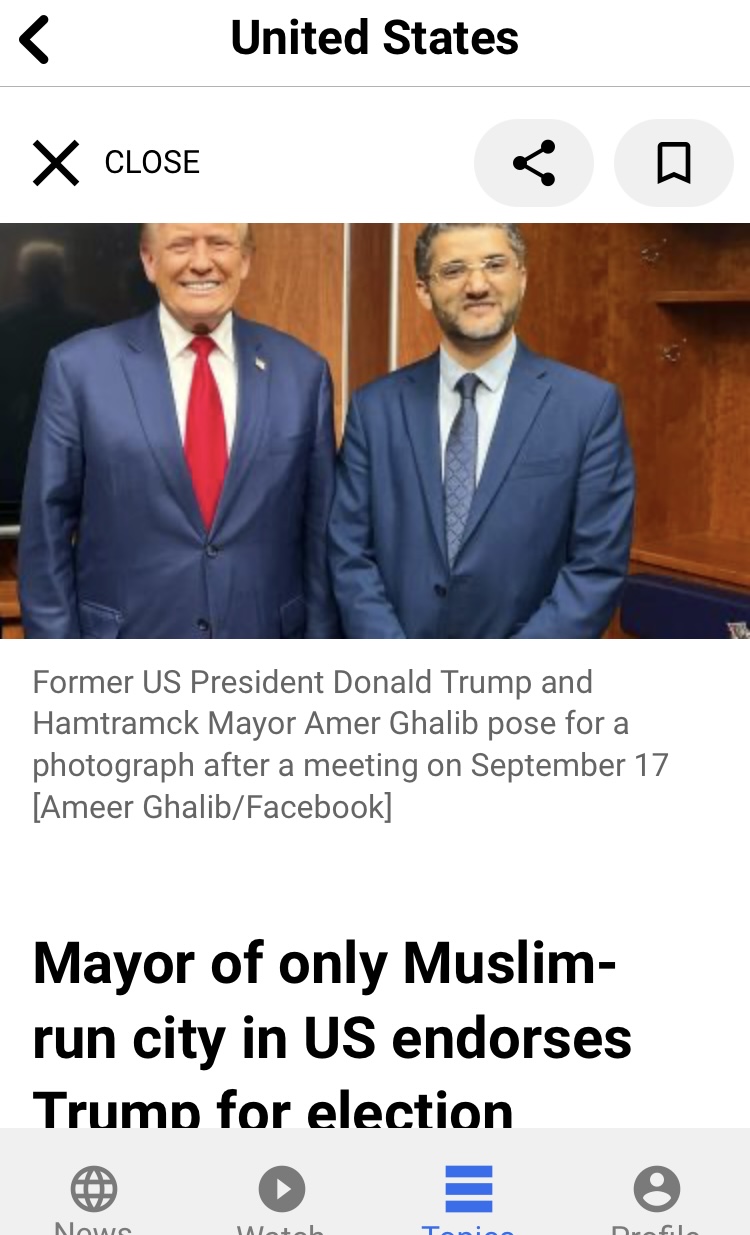Go to the Profile tab
Viewport: 750px width, 1235px height.
point(656,1195)
